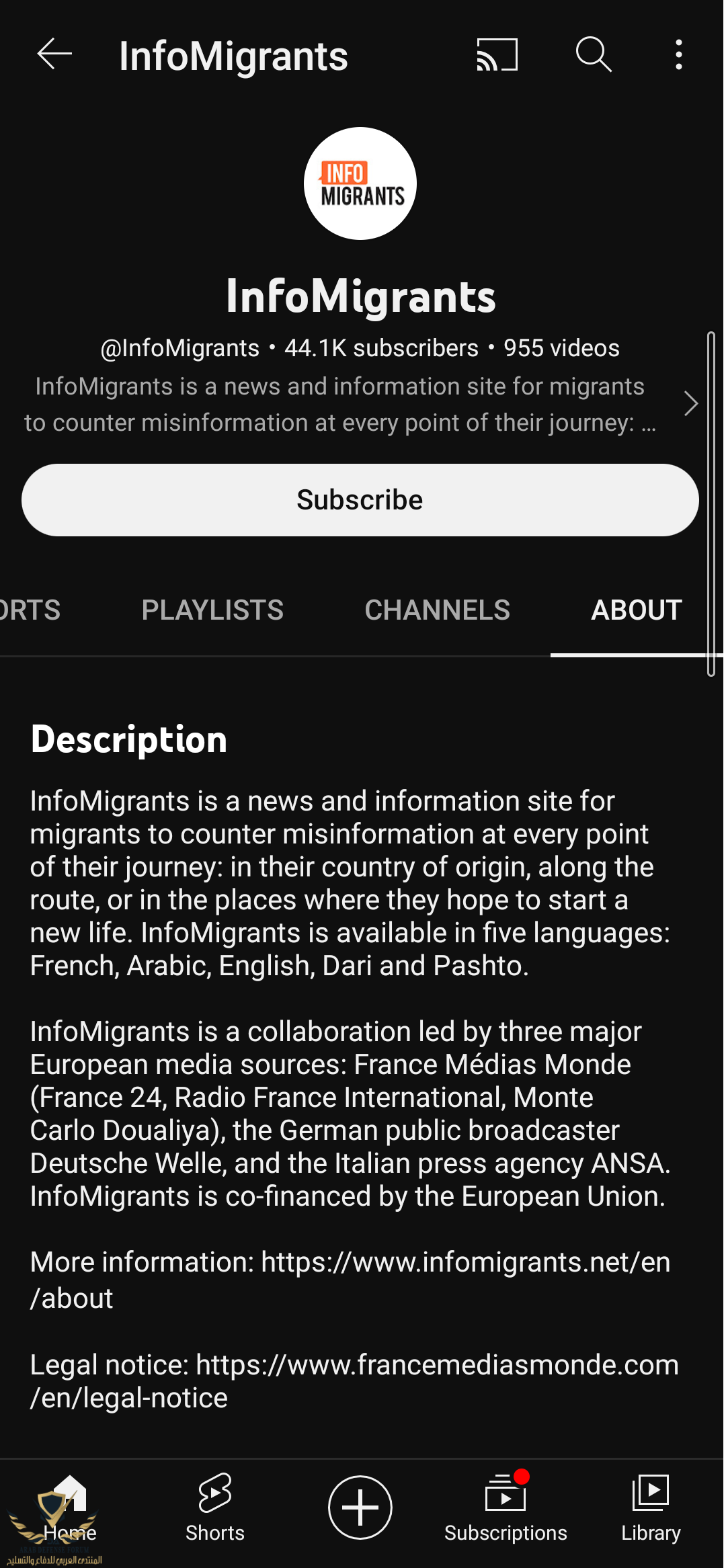726x1568 pixels.
Task: Select the About tab
Action: (x=636, y=610)
